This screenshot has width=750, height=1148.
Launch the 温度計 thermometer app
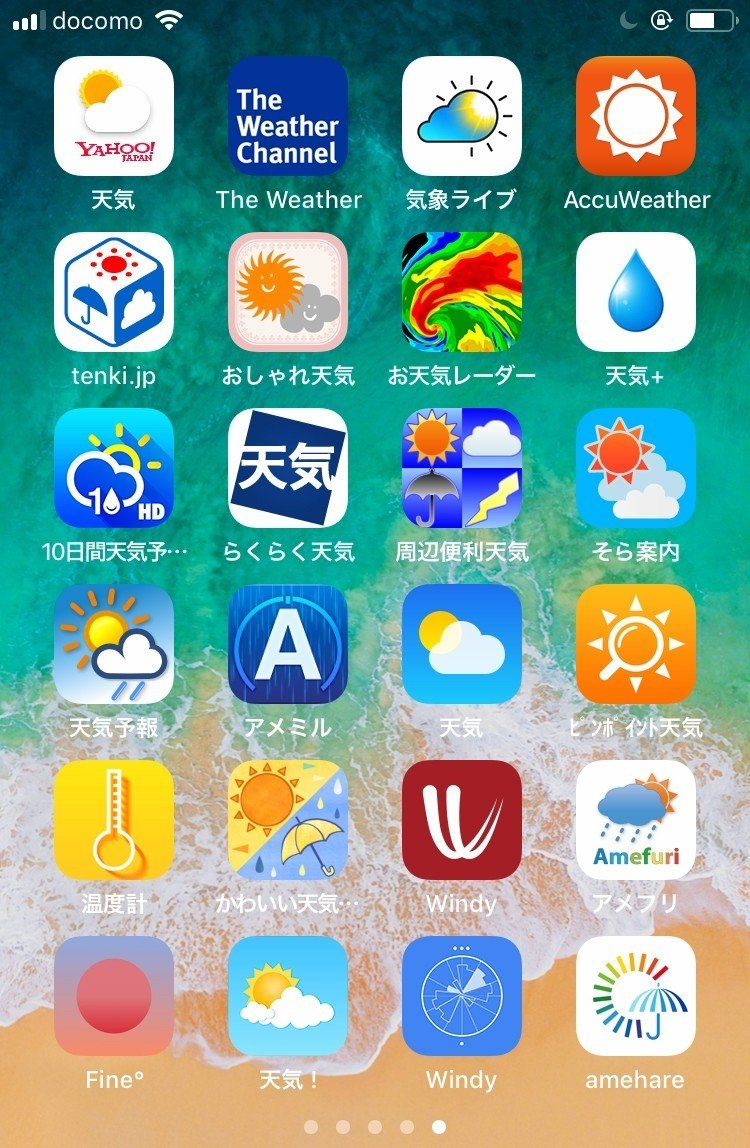(x=113, y=820)
